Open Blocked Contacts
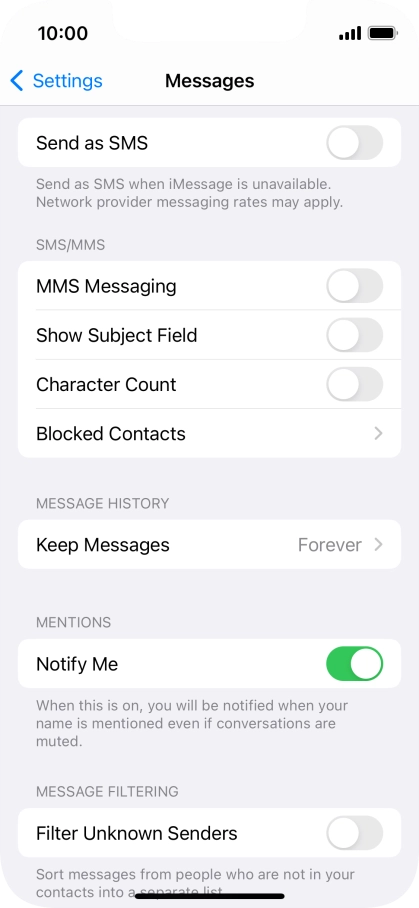419x908 pixels. (x=210, y=434)
